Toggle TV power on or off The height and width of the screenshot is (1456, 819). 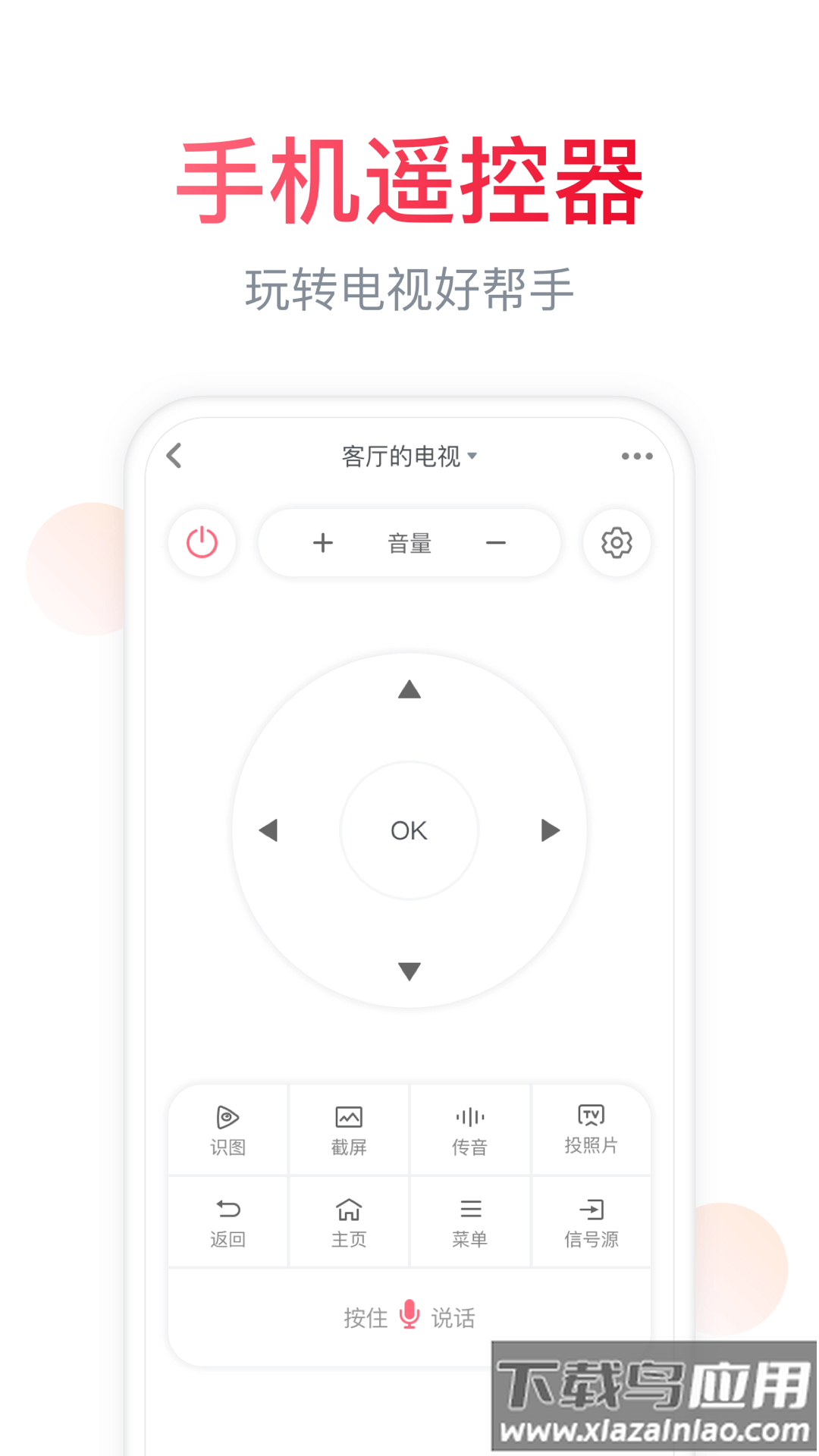(x=202, y=543)
